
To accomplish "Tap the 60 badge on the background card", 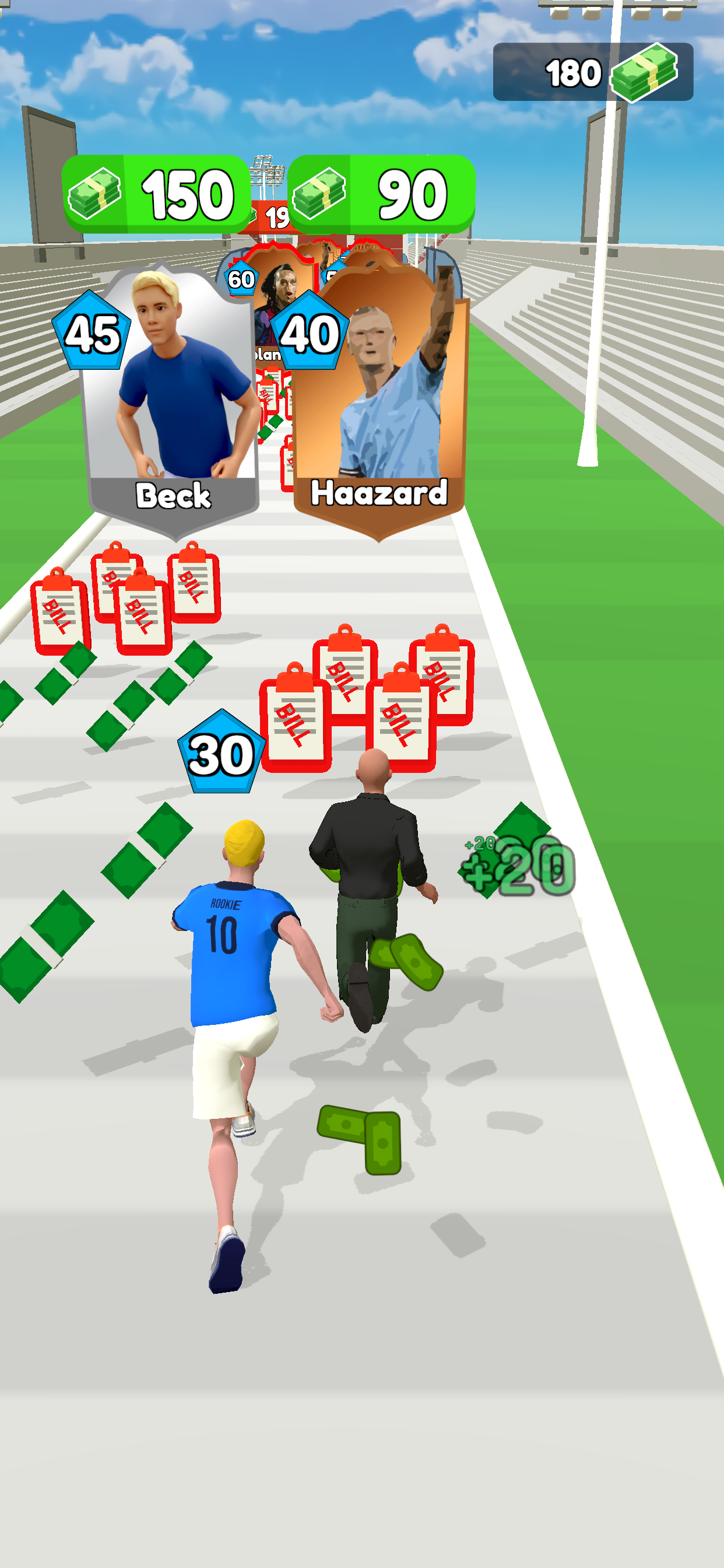I will coord(241,279).
